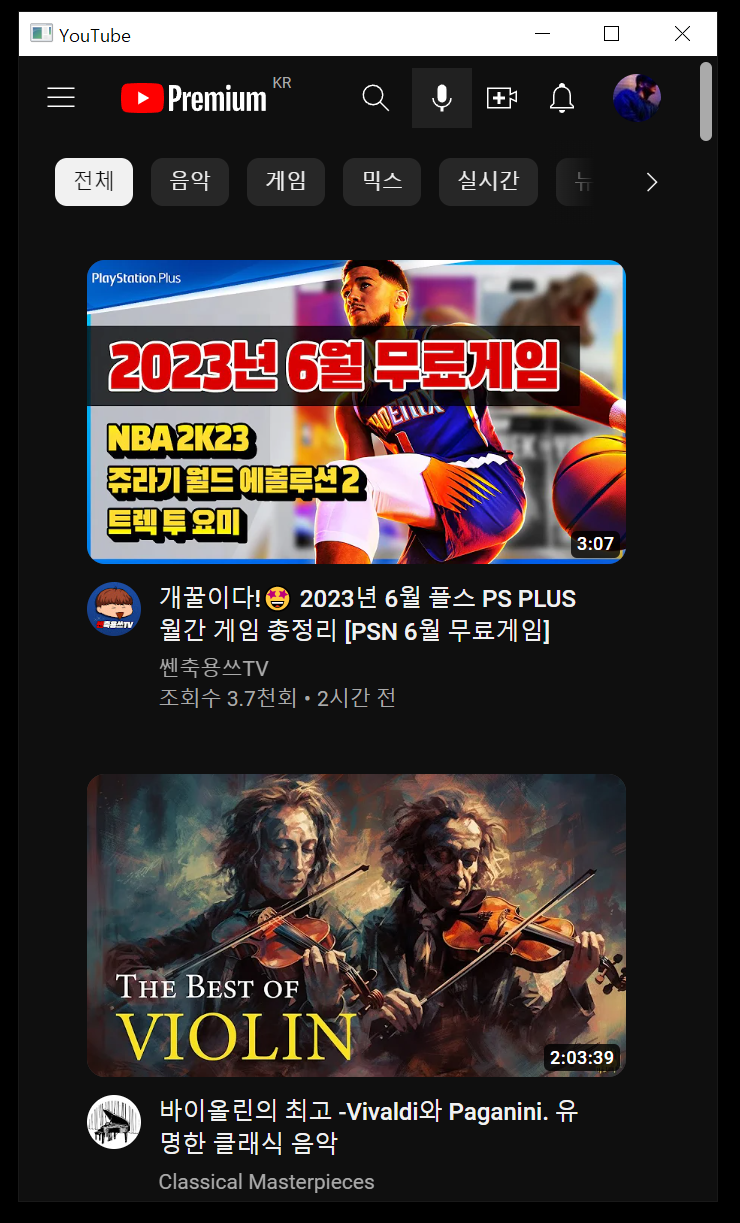Tap the YouTube Premium logo

(194, 98)
